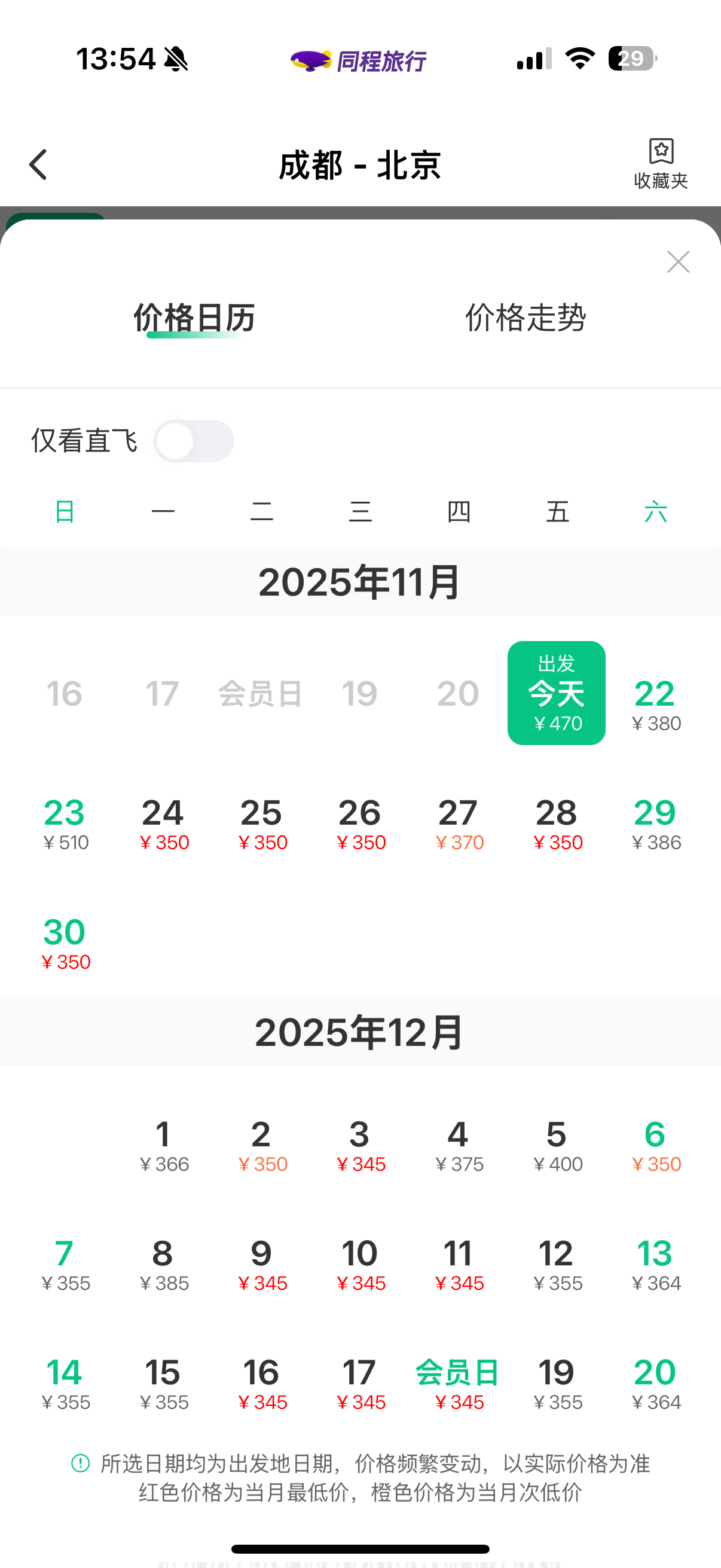Pick November 23 priced ¥510
This screenshot has width=721, height=1568.
65,823
